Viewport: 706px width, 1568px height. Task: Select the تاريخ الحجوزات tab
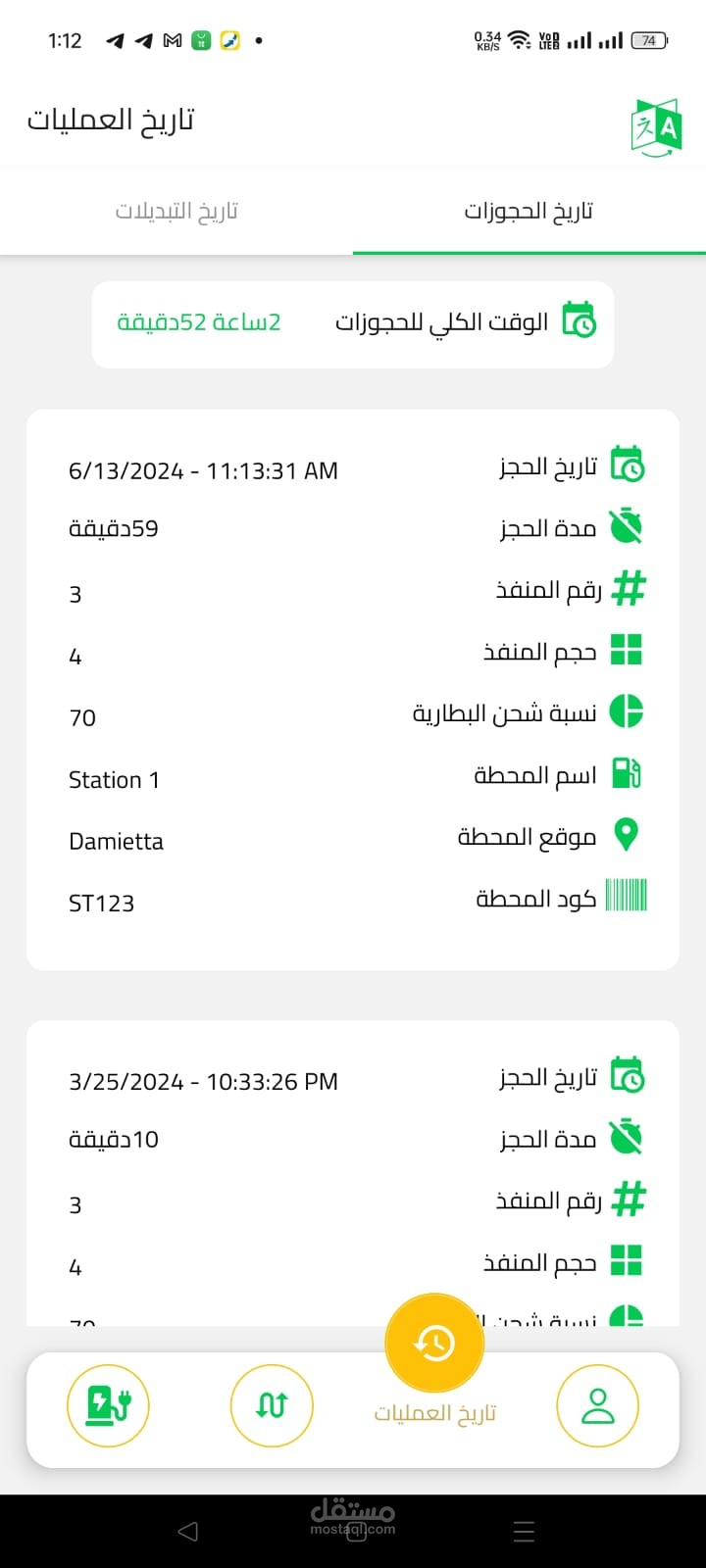[529, 212]
